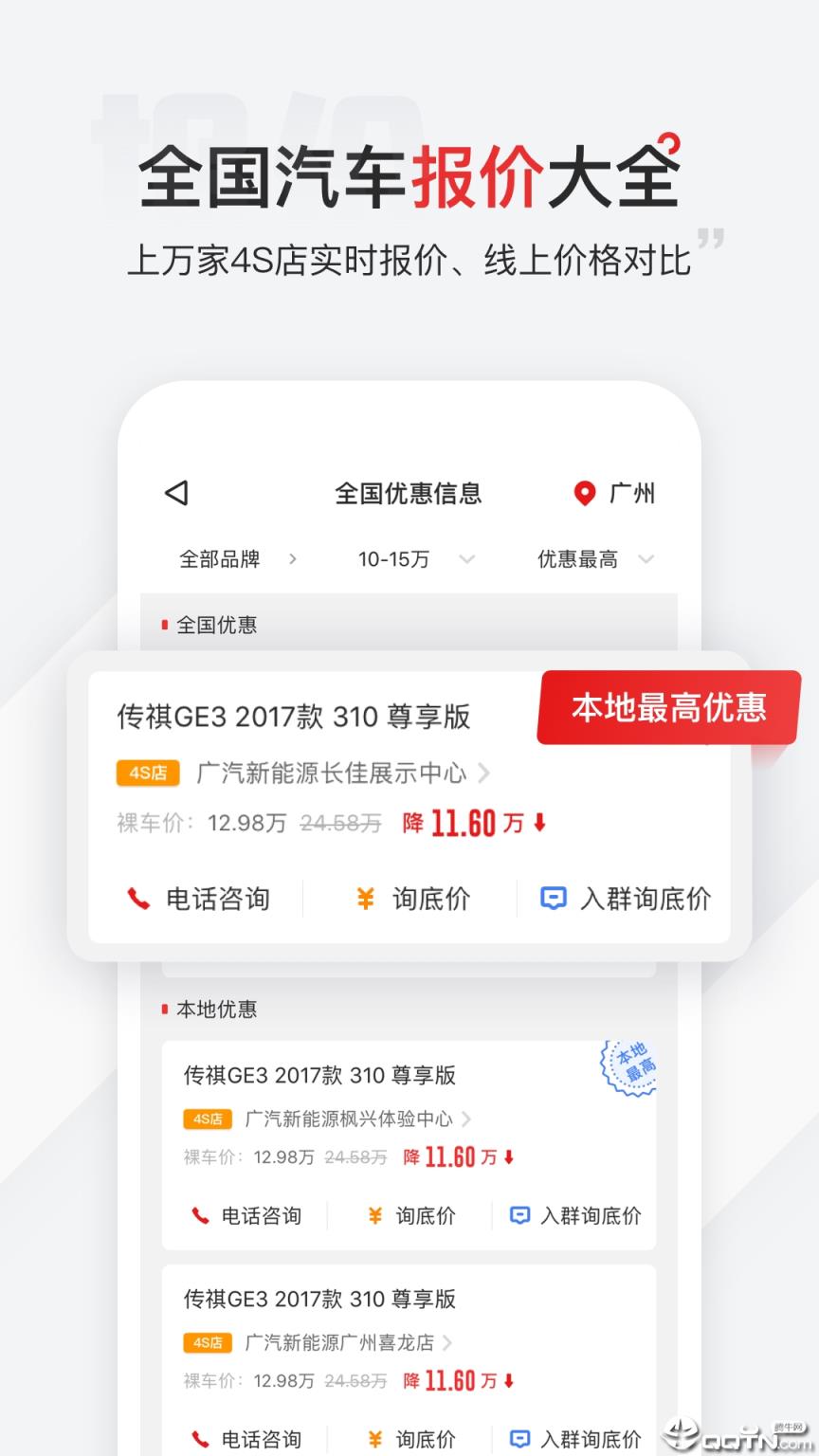This screenshot has width=819, height=1456.
Task: Select the 本地优惠 section header
Action: click(x=216, y=1009)
